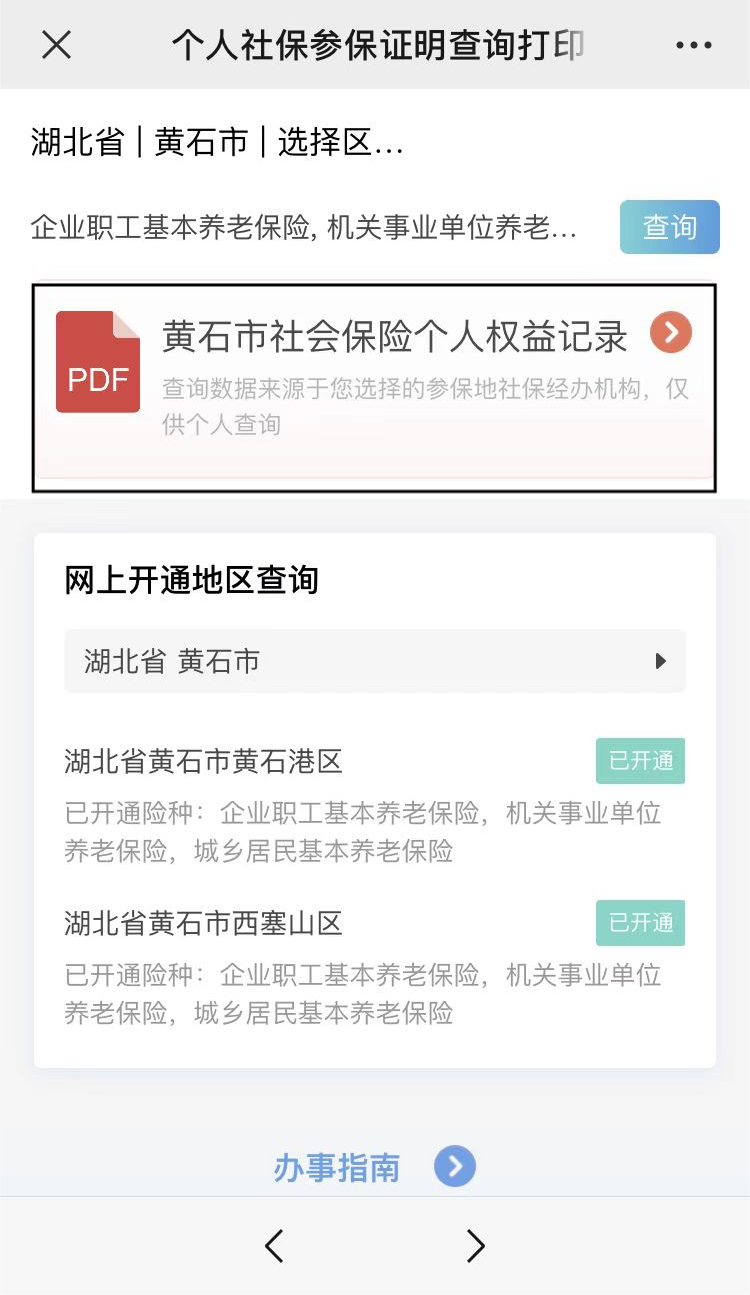Open the 湖北省 黄石市 region selector

[x=217, y=143]
